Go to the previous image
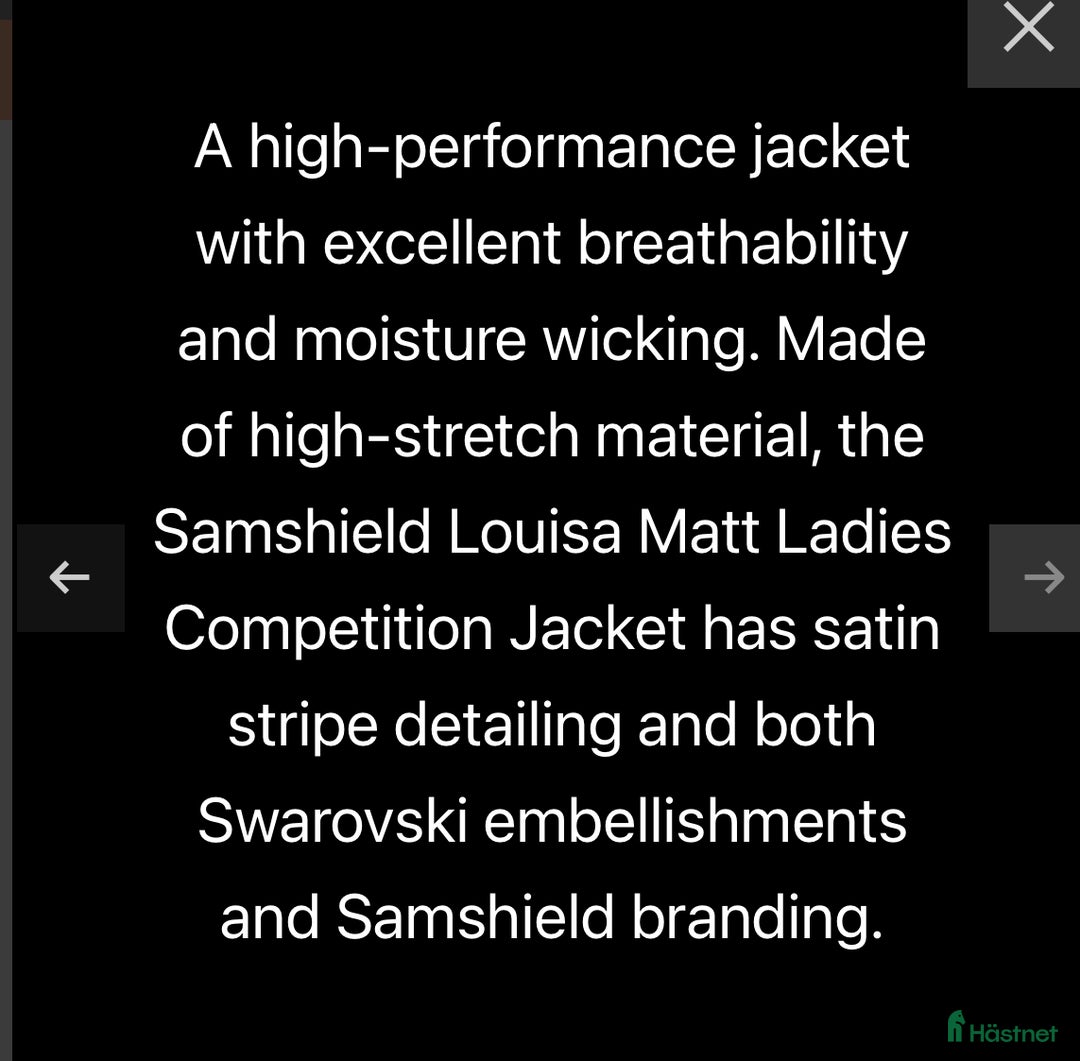 point(70,577)
